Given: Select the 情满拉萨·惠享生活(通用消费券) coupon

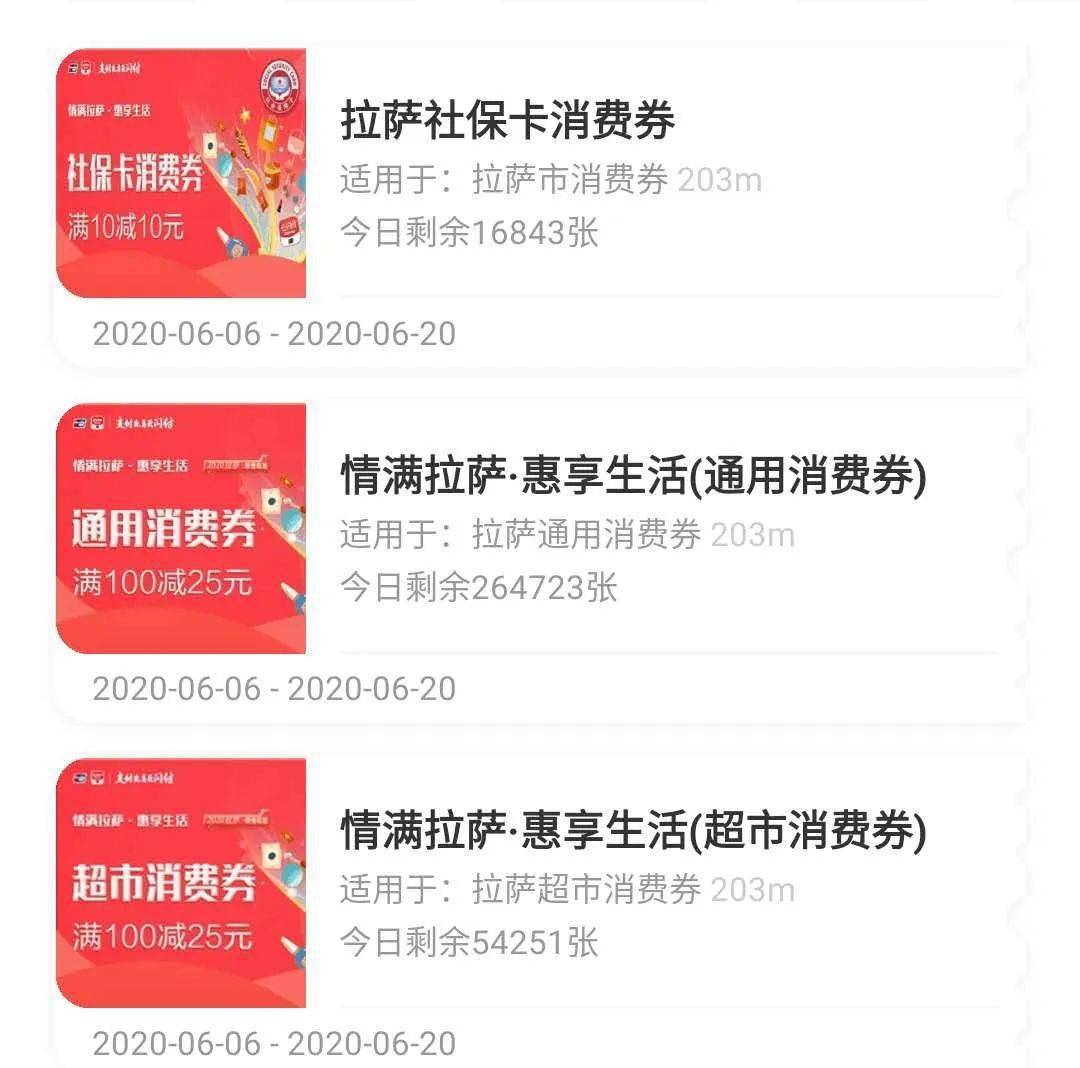Looking at the screenshot, I should [x=633, y=477].
